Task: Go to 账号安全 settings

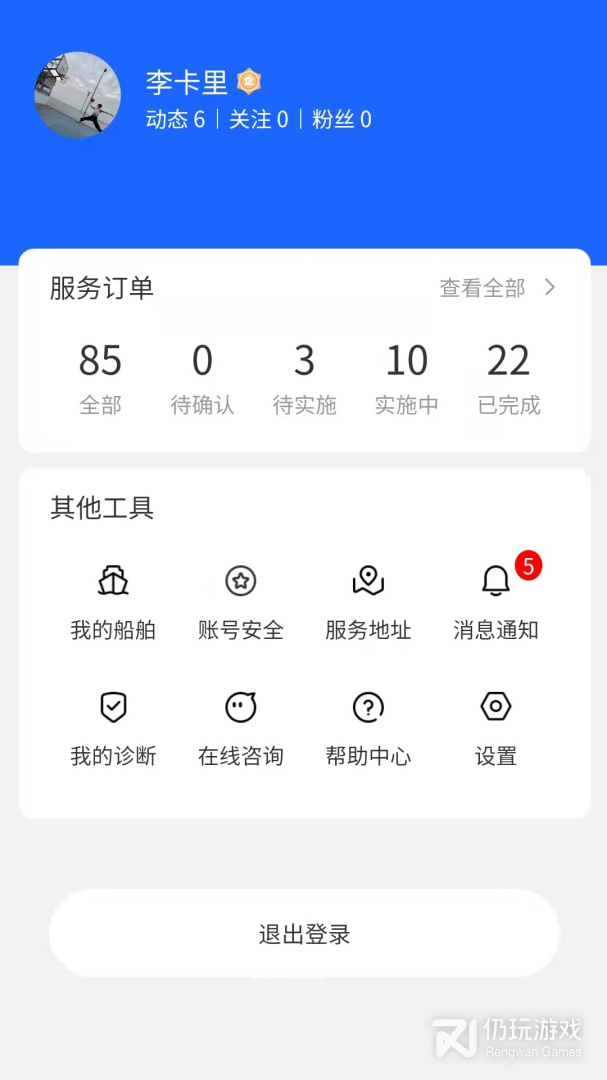Action: [240, 600]
